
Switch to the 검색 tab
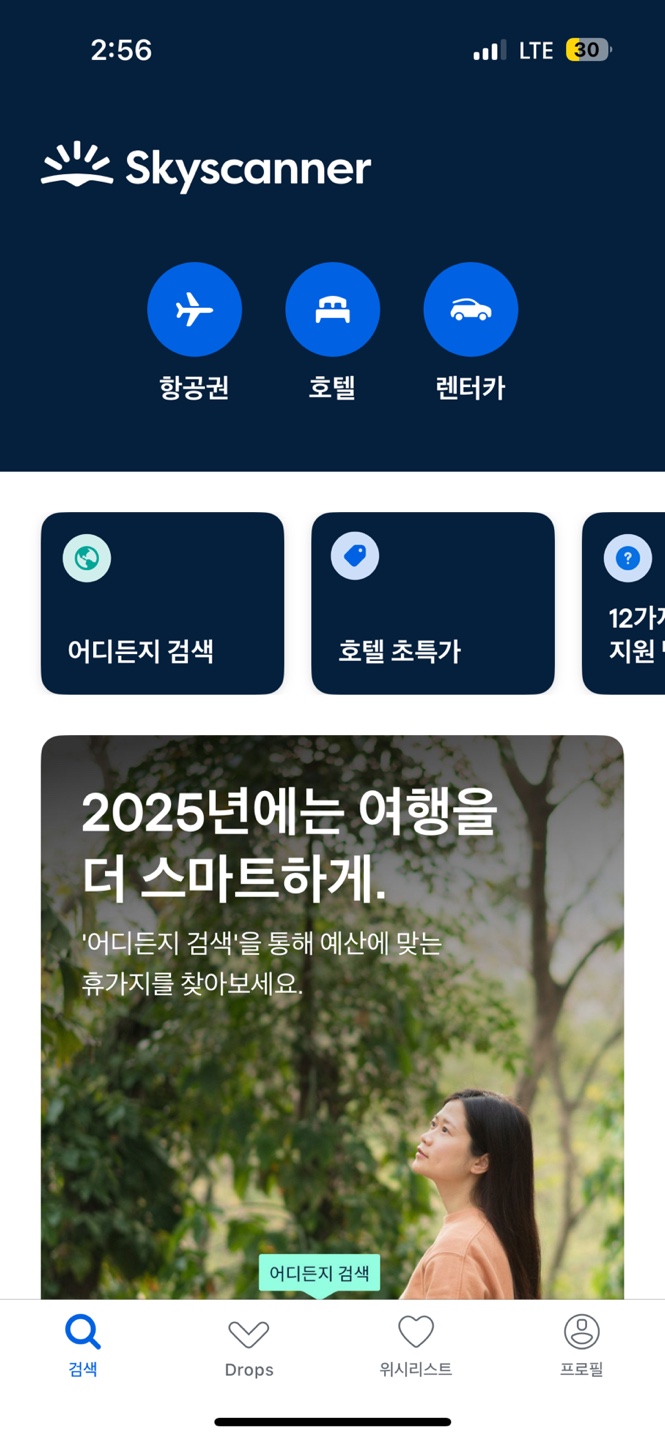coord(83,1346)
